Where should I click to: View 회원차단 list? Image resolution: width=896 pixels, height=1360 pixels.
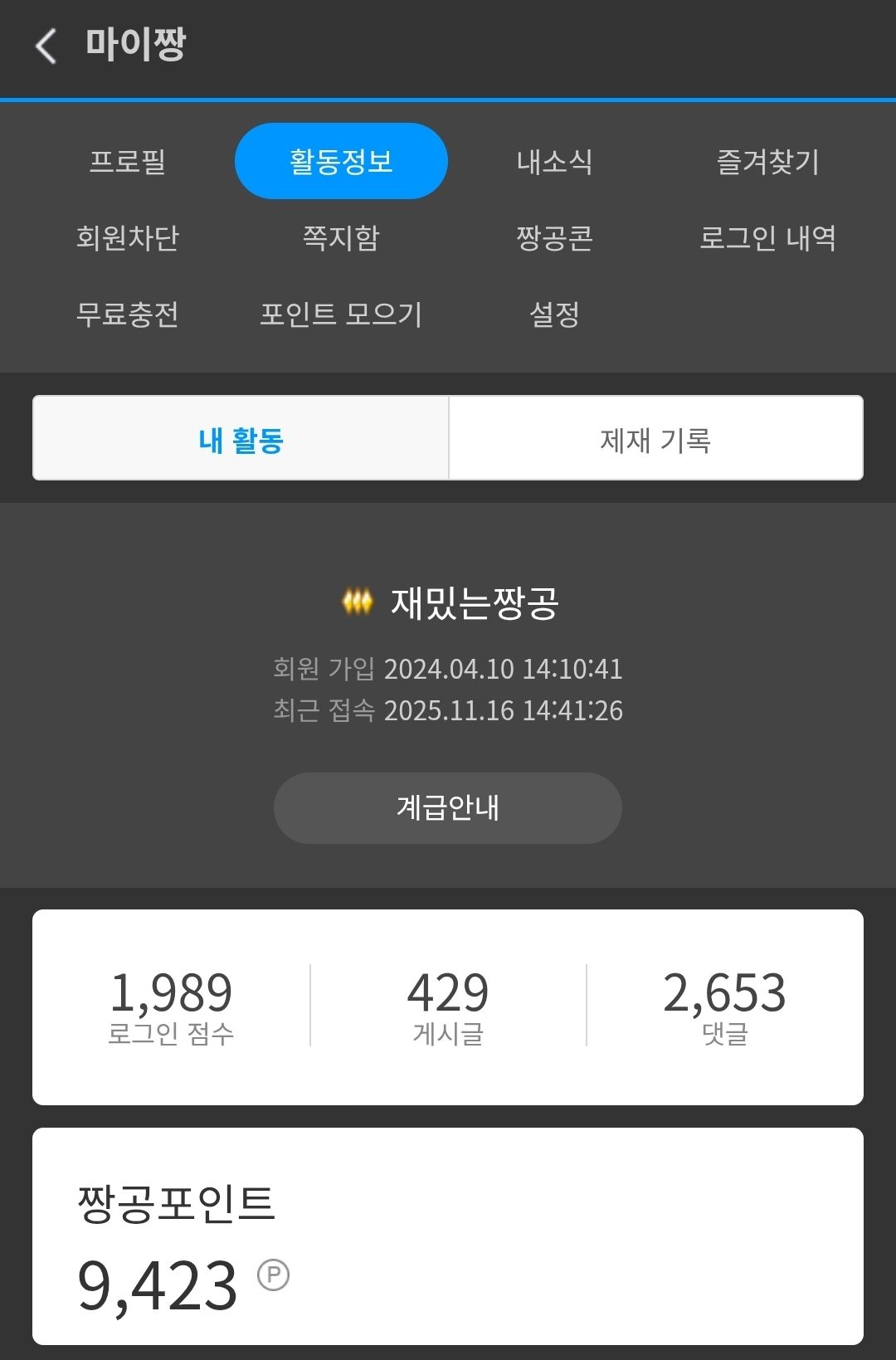[128, 238]
